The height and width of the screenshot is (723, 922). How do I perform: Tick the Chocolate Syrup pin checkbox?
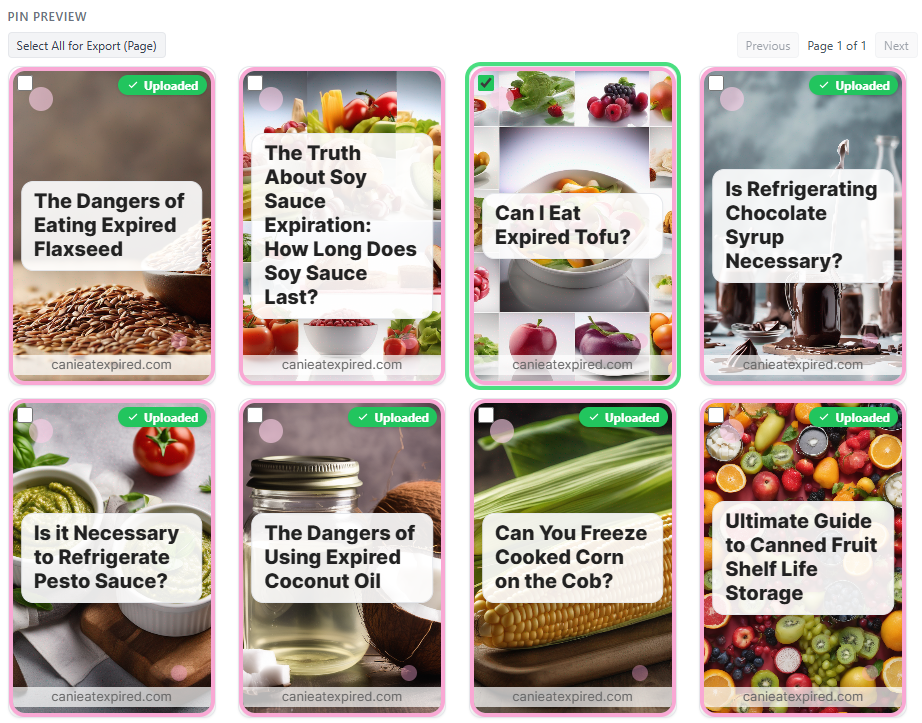(x=716, y=83)
